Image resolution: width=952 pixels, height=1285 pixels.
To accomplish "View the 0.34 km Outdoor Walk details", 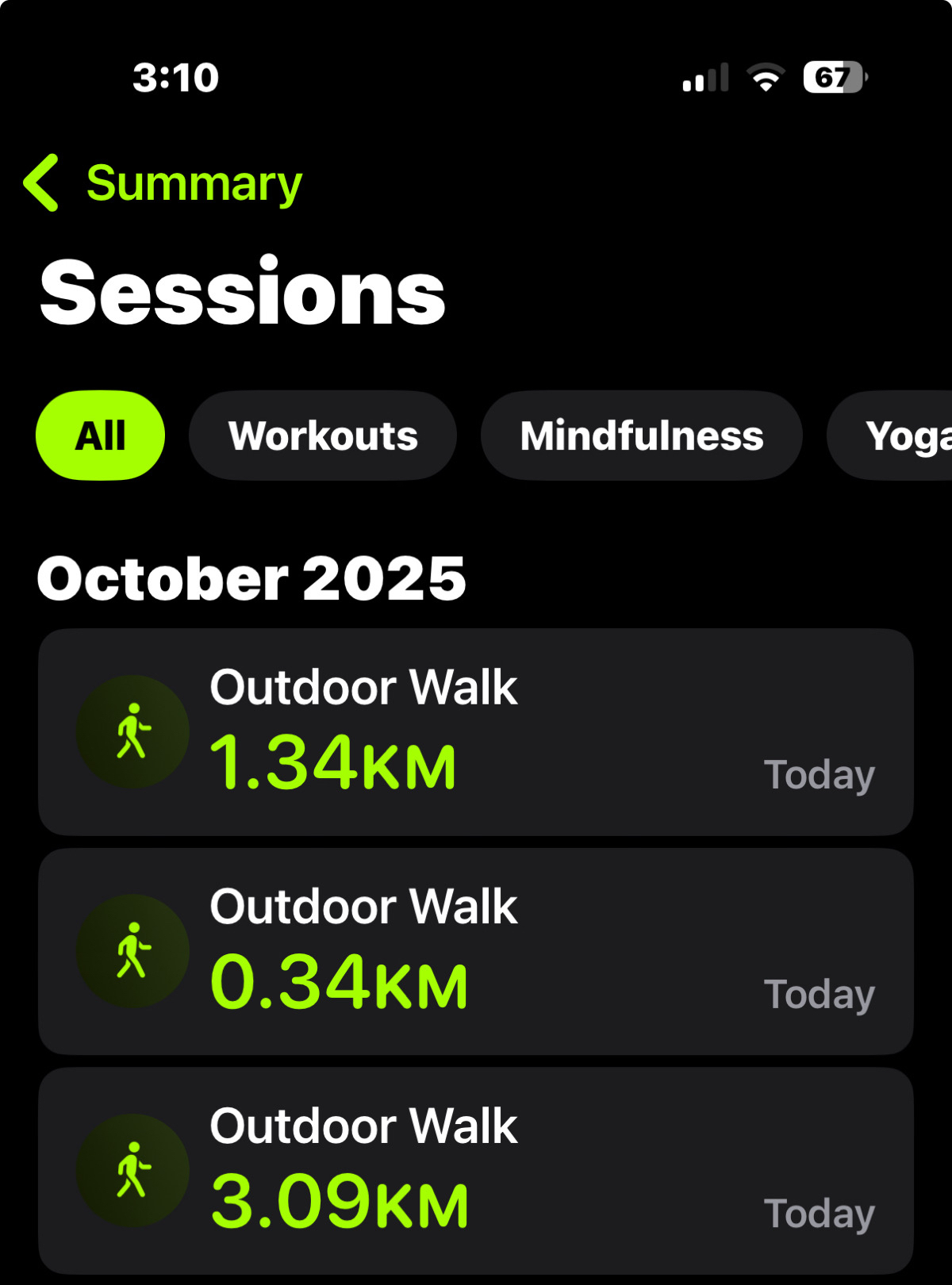I will 476,951.
